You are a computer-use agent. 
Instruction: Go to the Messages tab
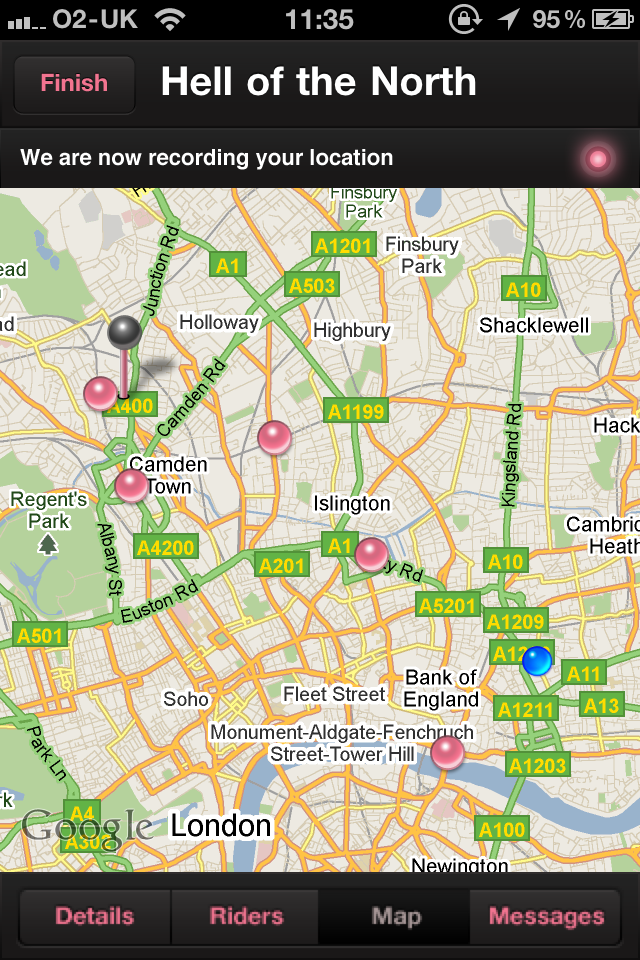pyautogui.click(x=546, y=916)
